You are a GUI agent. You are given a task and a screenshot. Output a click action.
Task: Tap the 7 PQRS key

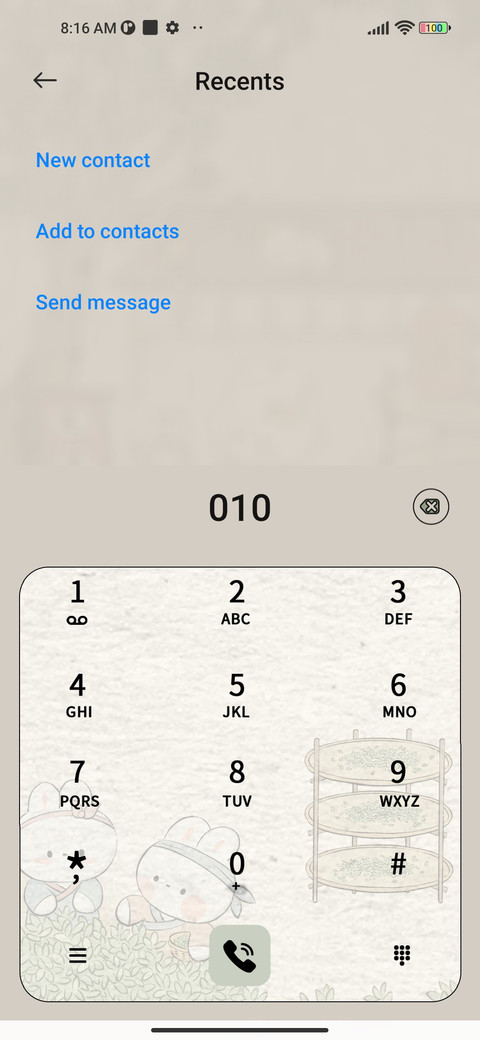(x=79, y=784)
